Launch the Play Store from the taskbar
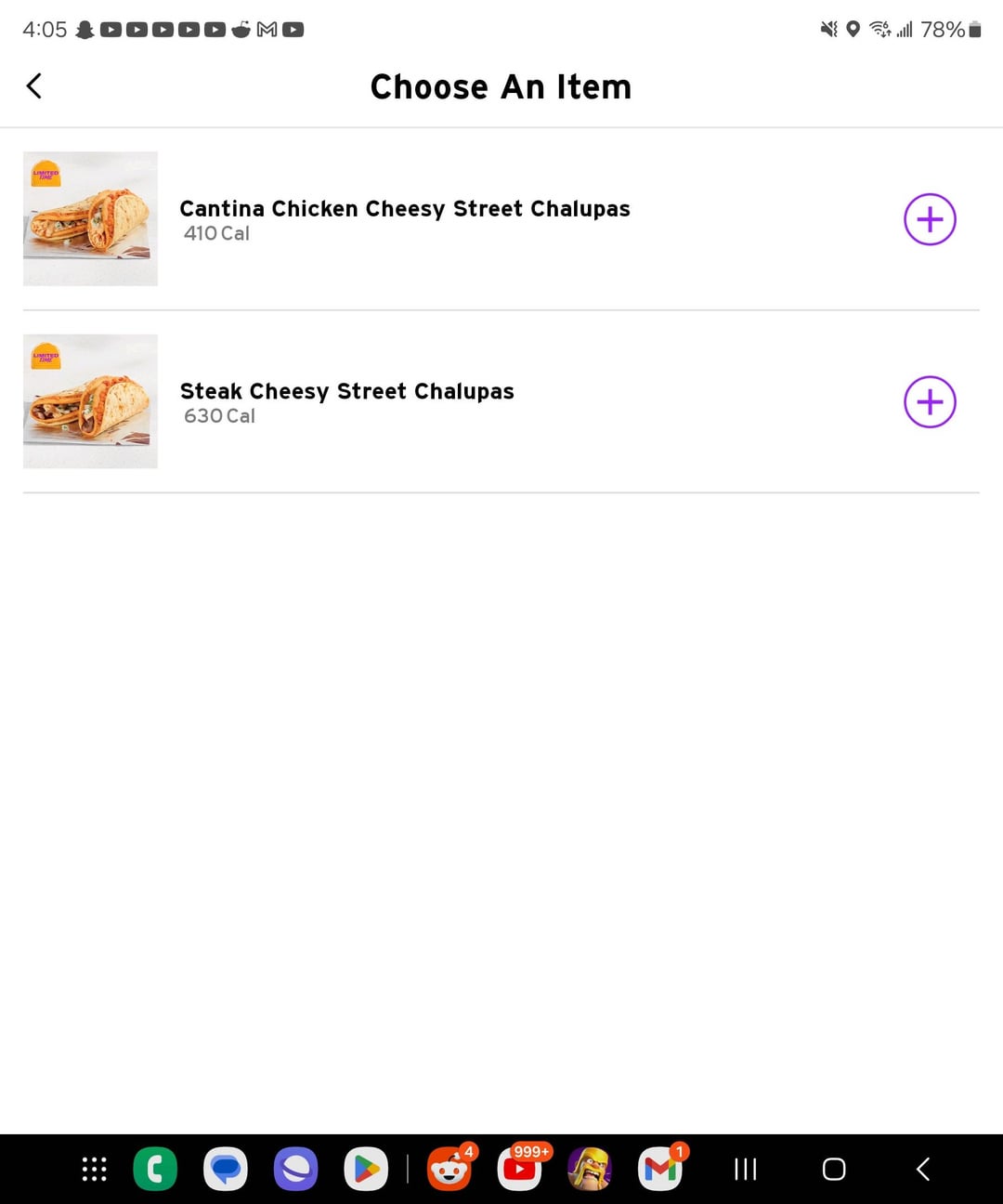This screenshot has height=1204, width=1003. [366, 1169]
